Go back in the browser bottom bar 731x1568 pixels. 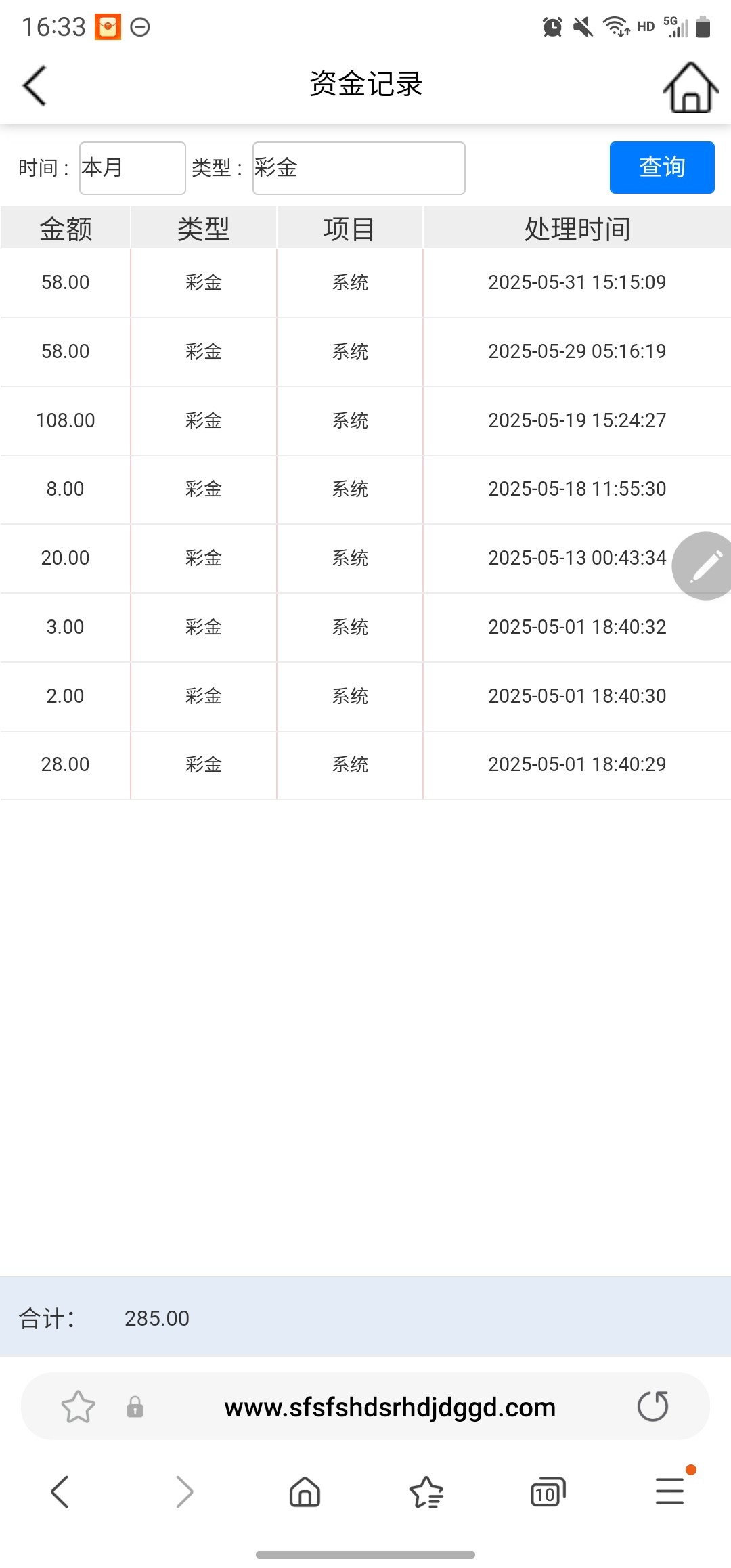60,1491
